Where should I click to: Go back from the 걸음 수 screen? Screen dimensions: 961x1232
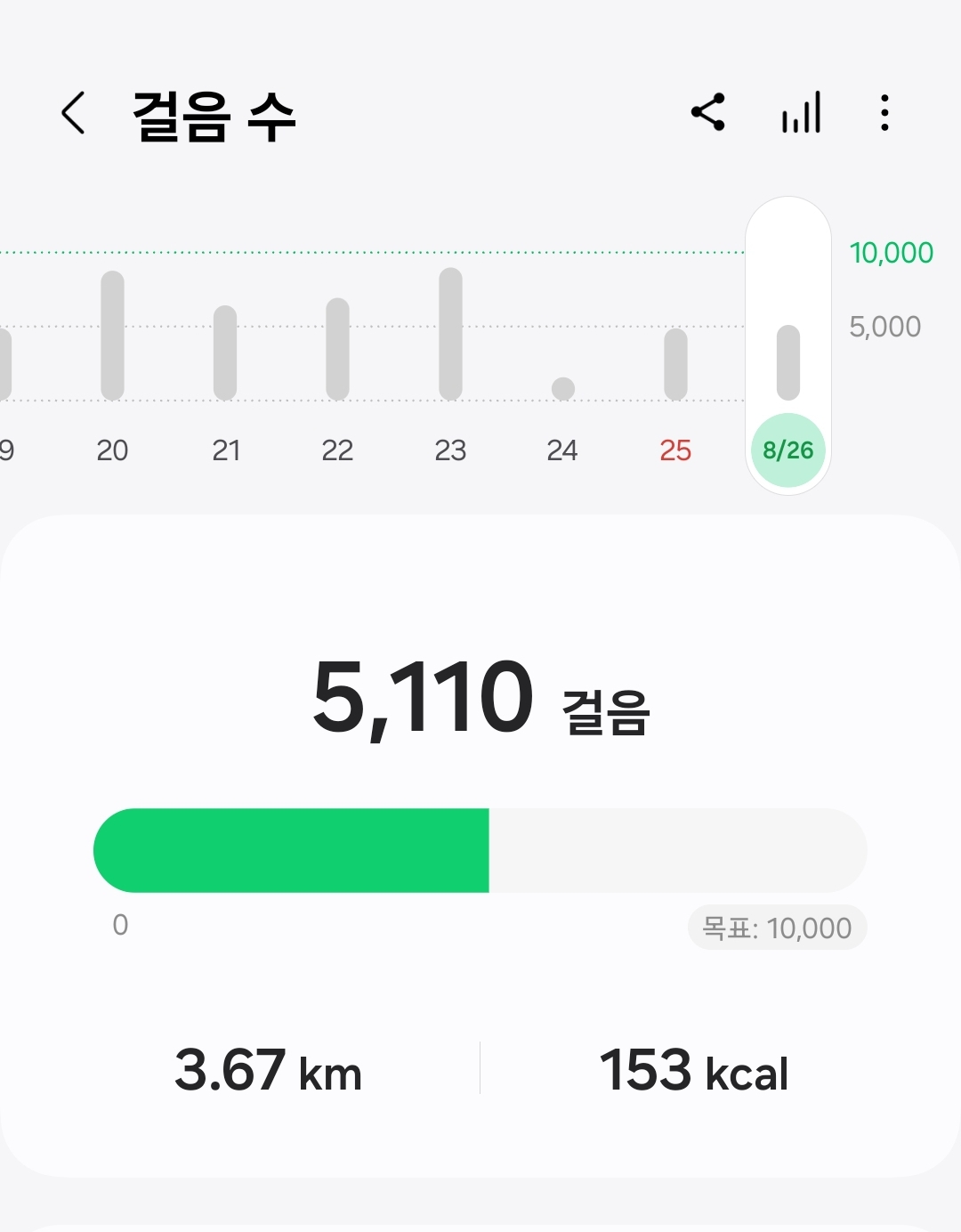click(73, 114)
